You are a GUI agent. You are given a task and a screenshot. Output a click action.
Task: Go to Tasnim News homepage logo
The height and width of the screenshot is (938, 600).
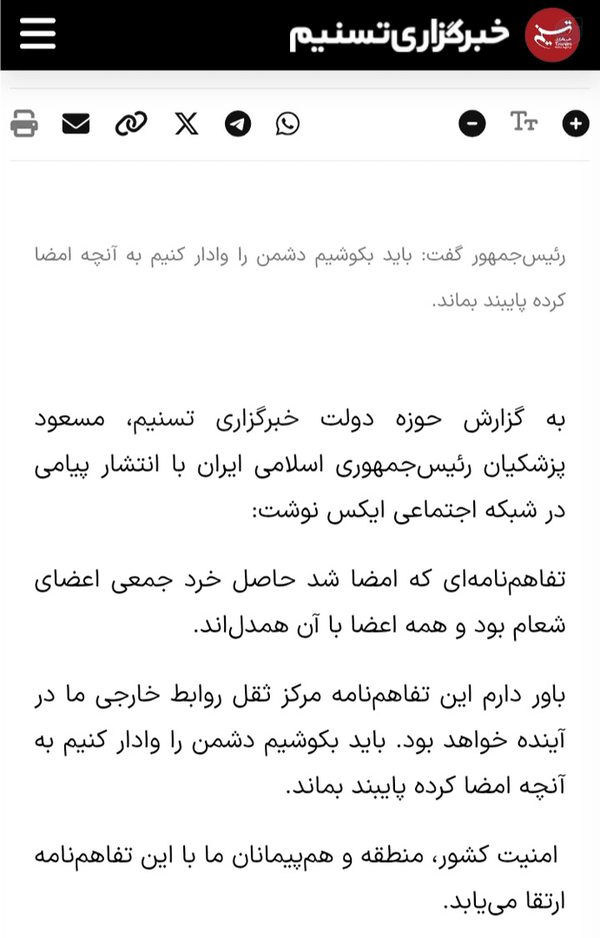[x=435, y=35]
